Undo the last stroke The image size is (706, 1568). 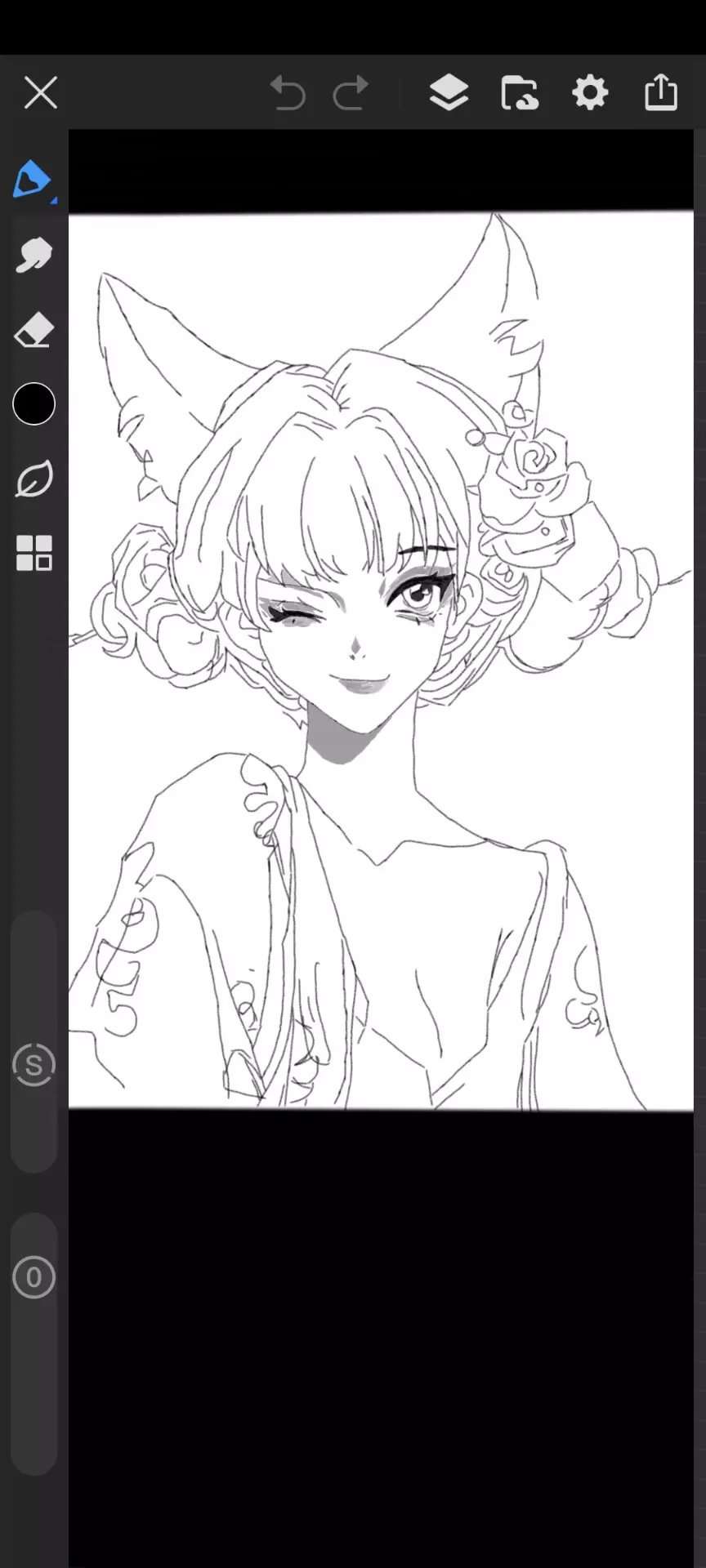(x=288, y=92)
